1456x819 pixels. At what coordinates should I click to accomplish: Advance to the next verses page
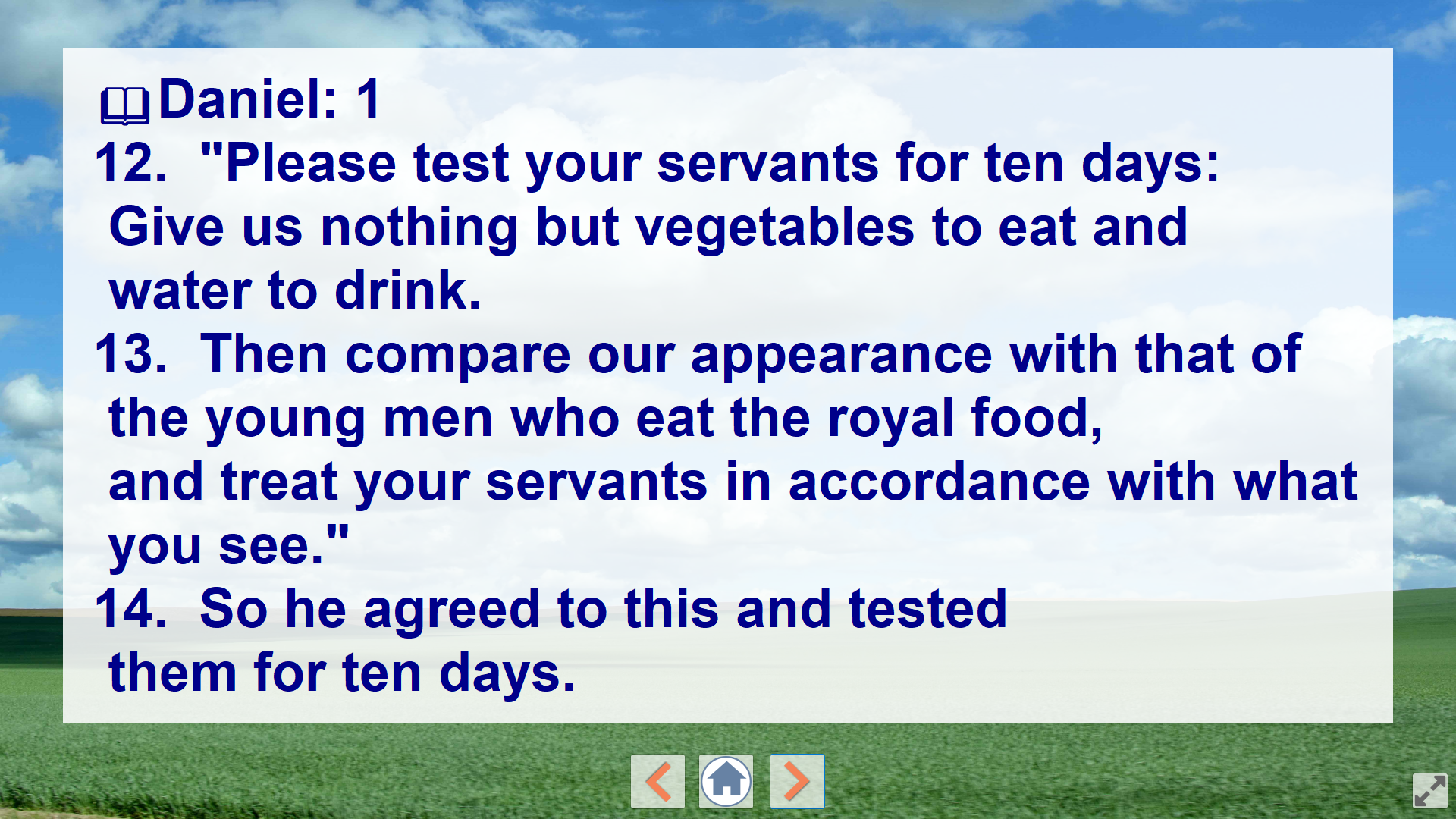tap(796, 781)
